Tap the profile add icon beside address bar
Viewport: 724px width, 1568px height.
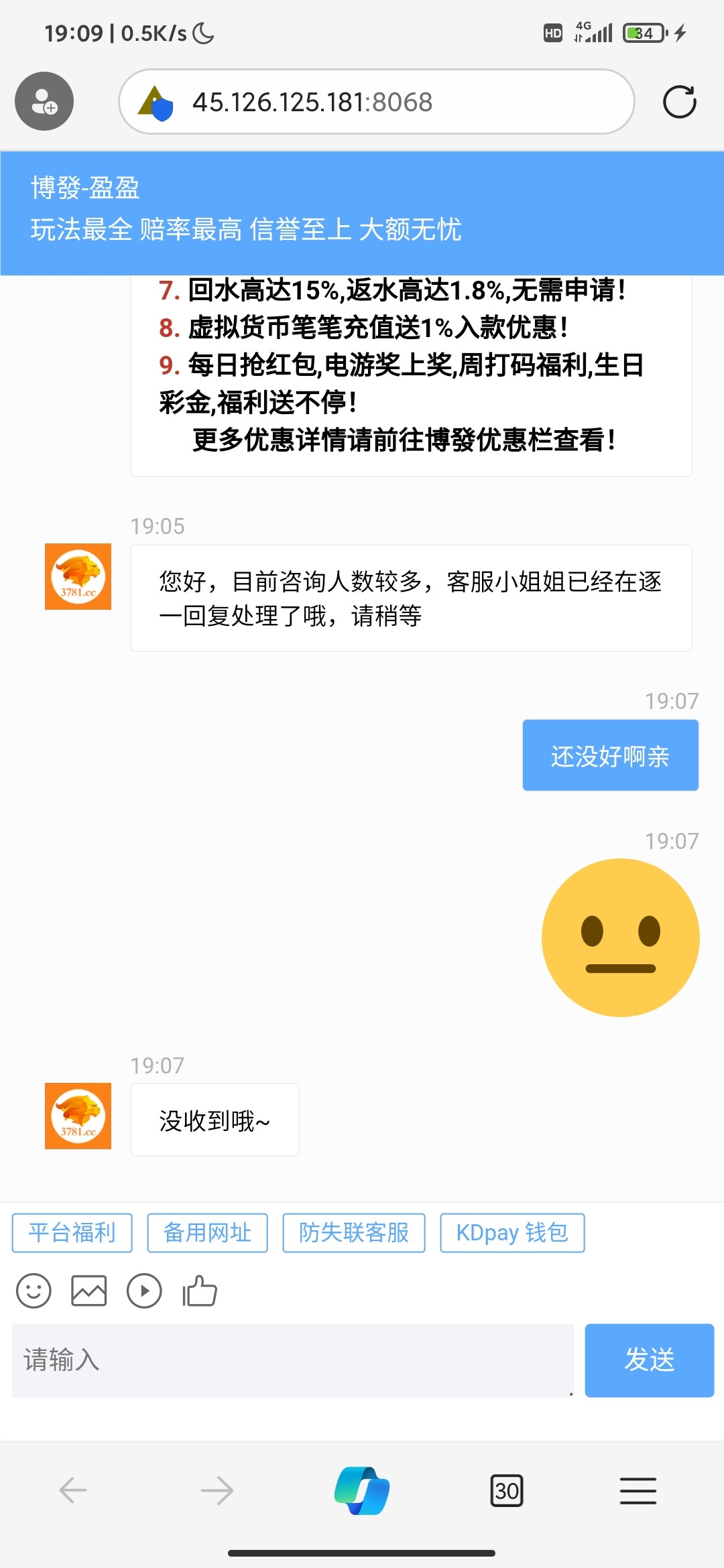coord(44,101)
